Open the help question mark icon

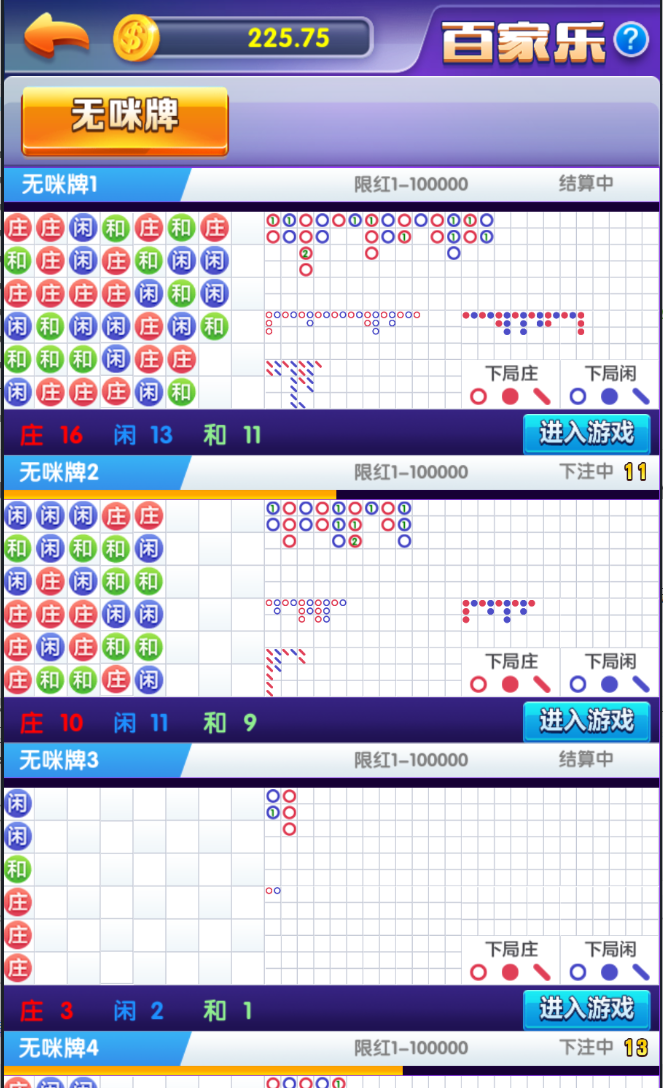click(630, 39)
